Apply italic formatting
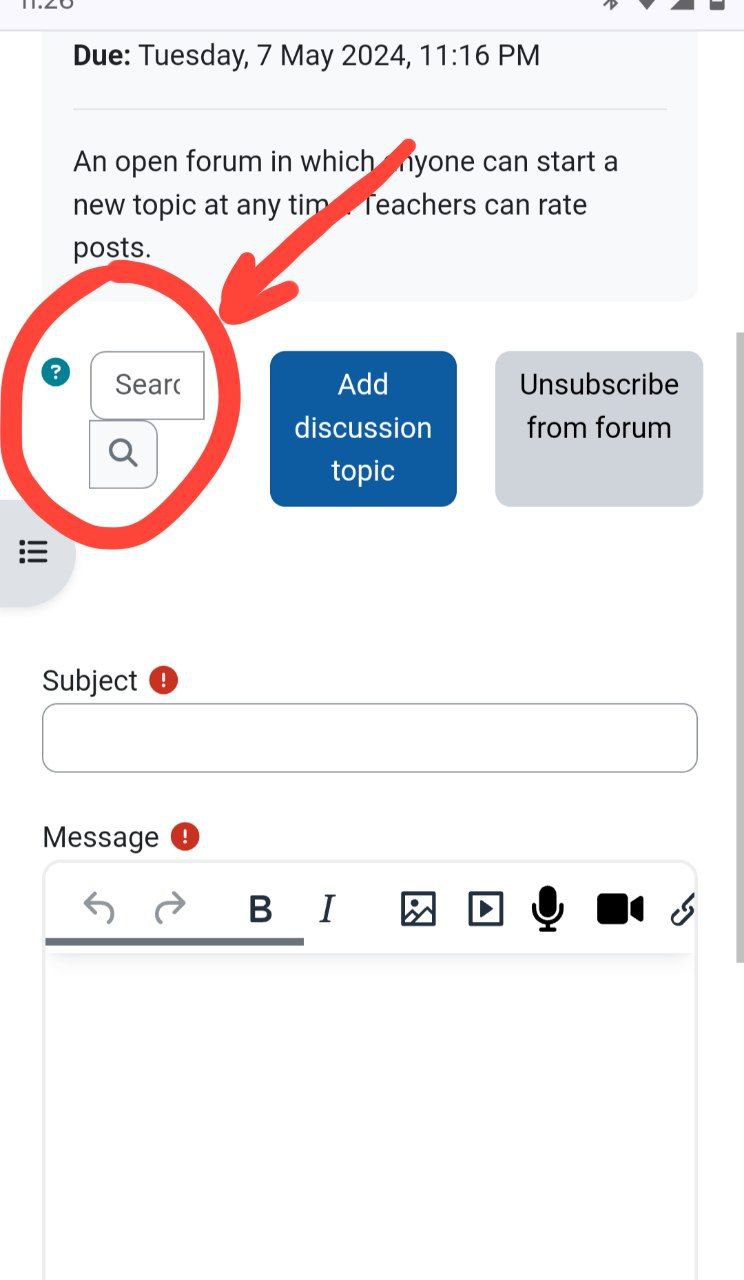The image size is (744, 1280). coord(326,909)
